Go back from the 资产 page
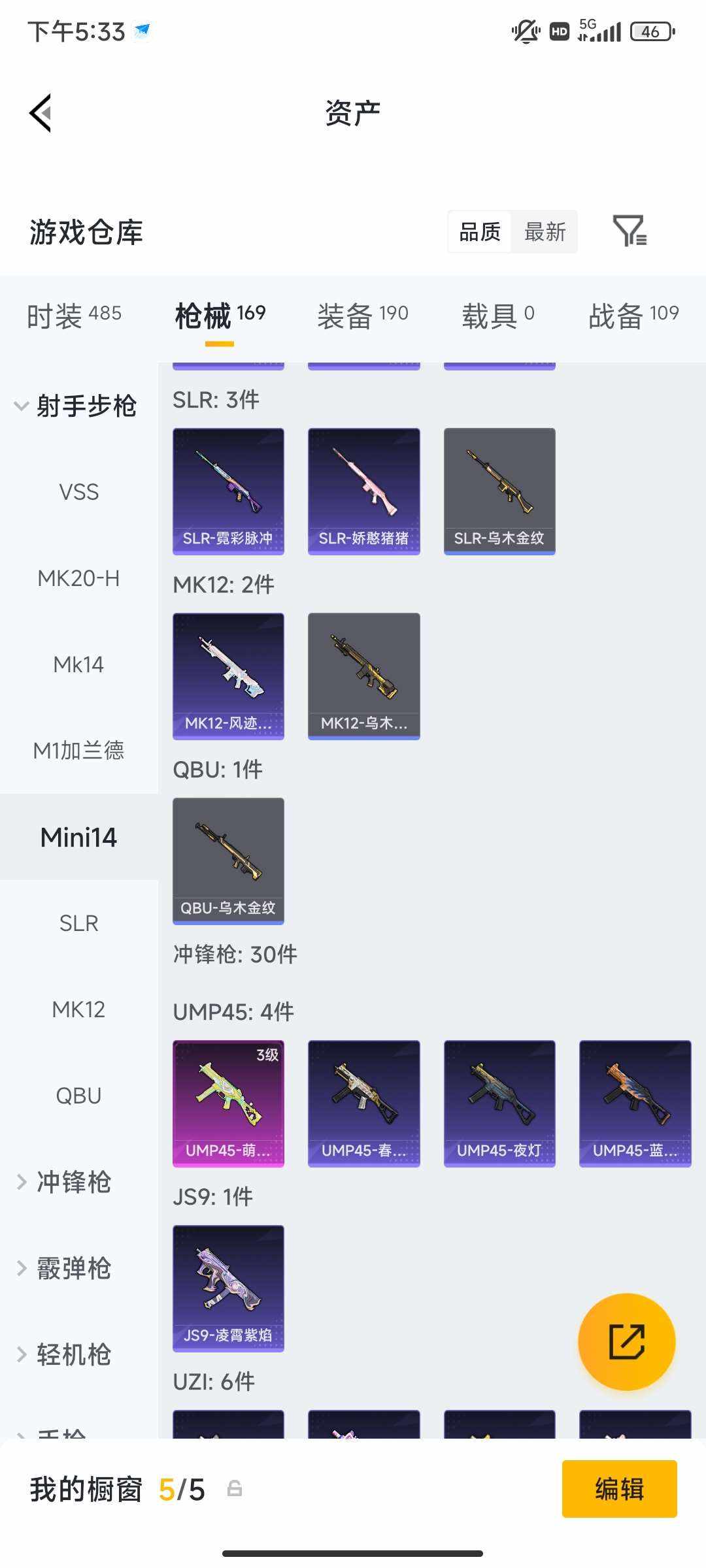This screenshot has width=706, height=1568. pyautogui.click(x=41, y=113)
